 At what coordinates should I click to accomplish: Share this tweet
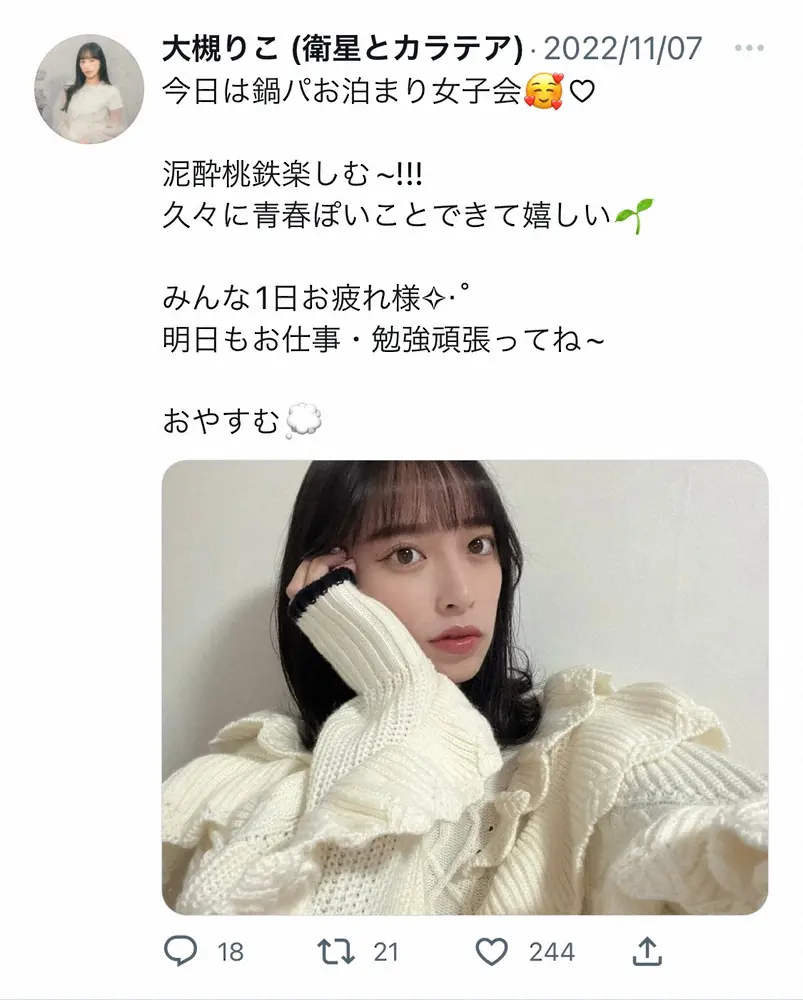coord(648,951)
